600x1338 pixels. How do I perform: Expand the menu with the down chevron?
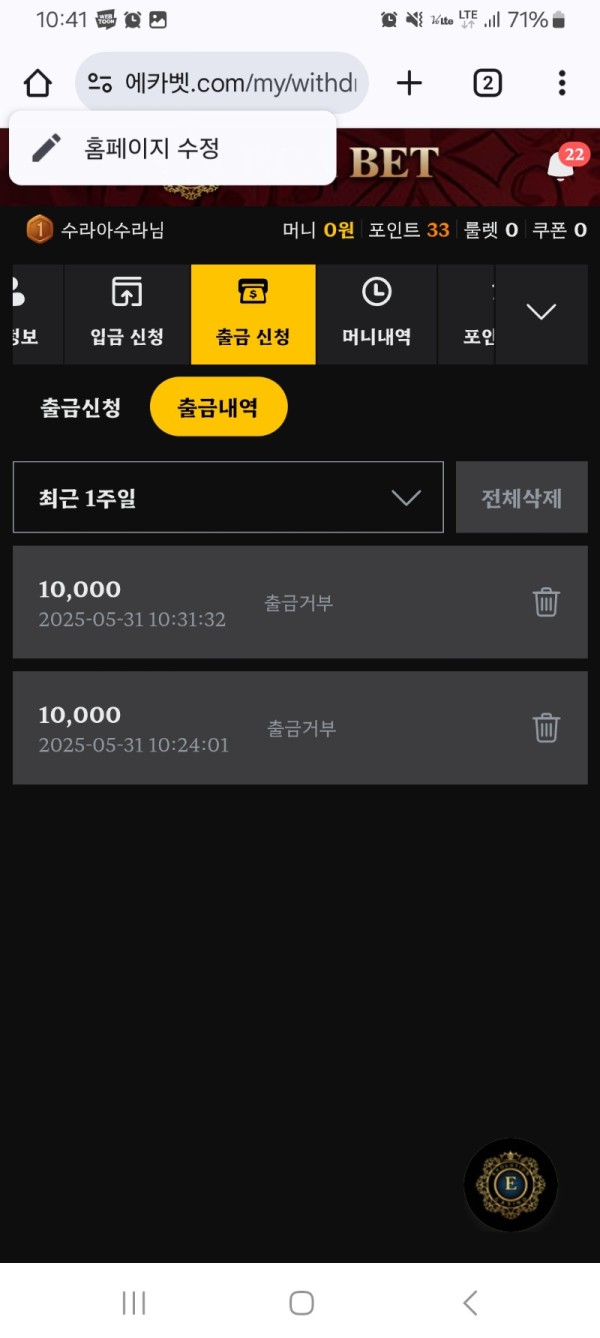(541, 313)
